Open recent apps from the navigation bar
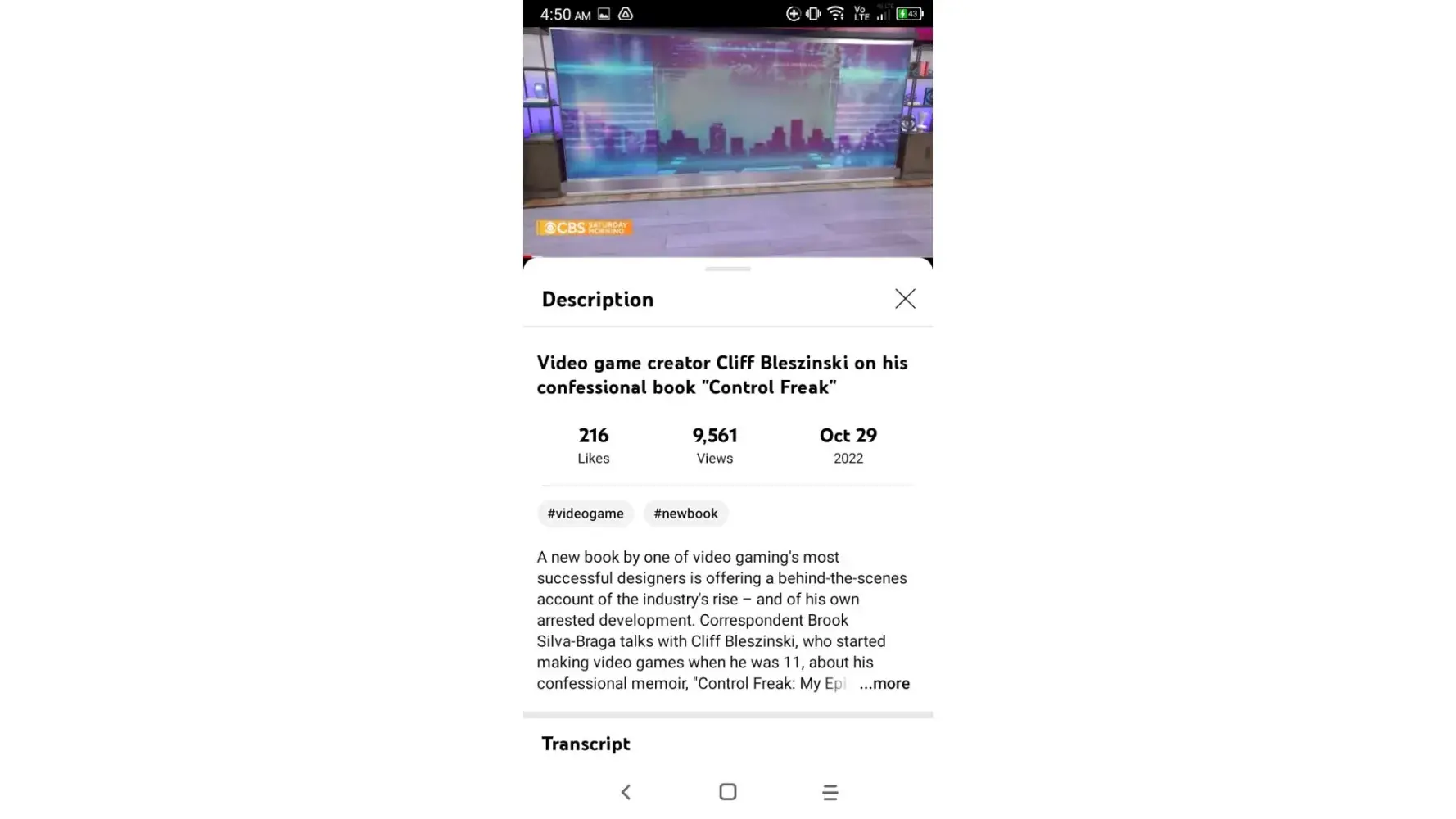Viewport: 1456px width, 819px height. point(830,792)
